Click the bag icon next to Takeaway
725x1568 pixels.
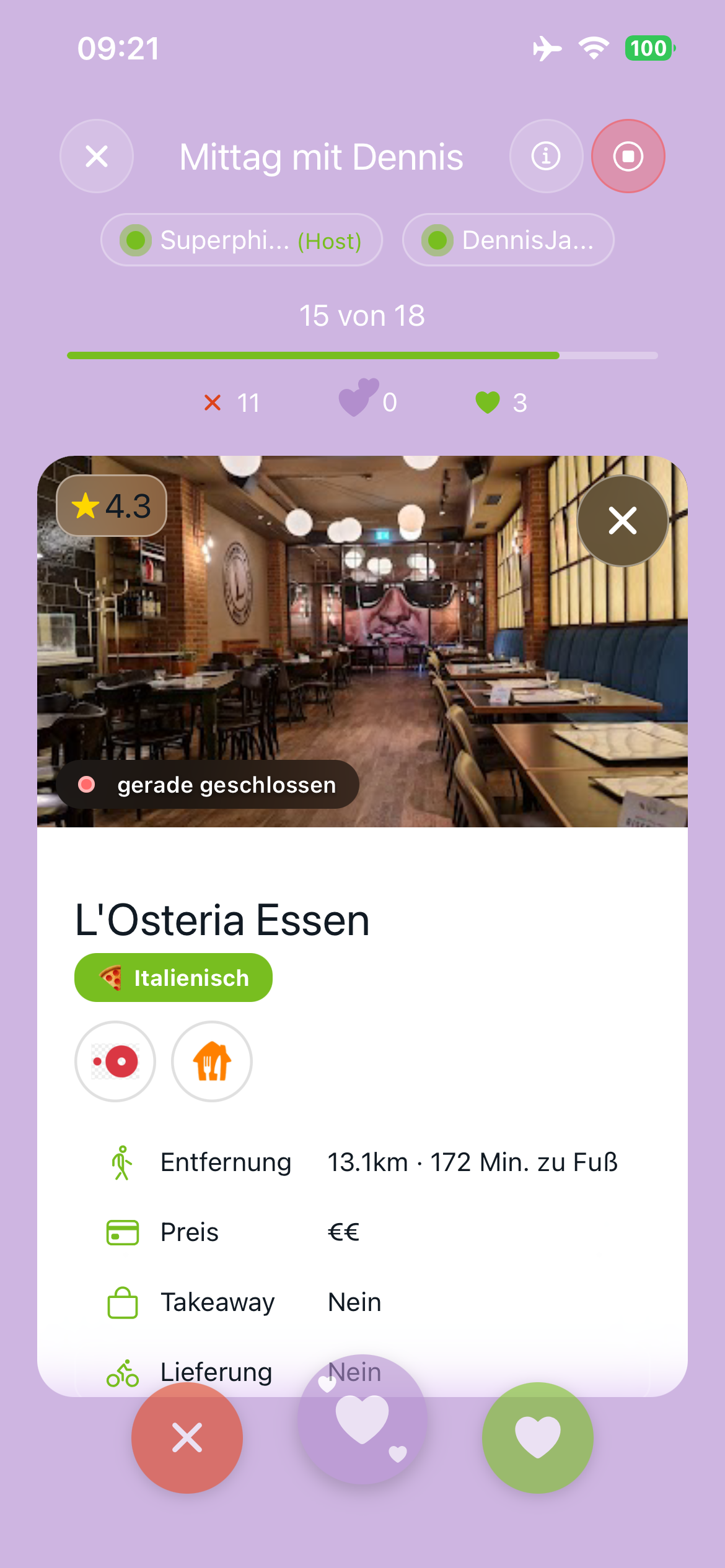click(x=121, y=1302)
